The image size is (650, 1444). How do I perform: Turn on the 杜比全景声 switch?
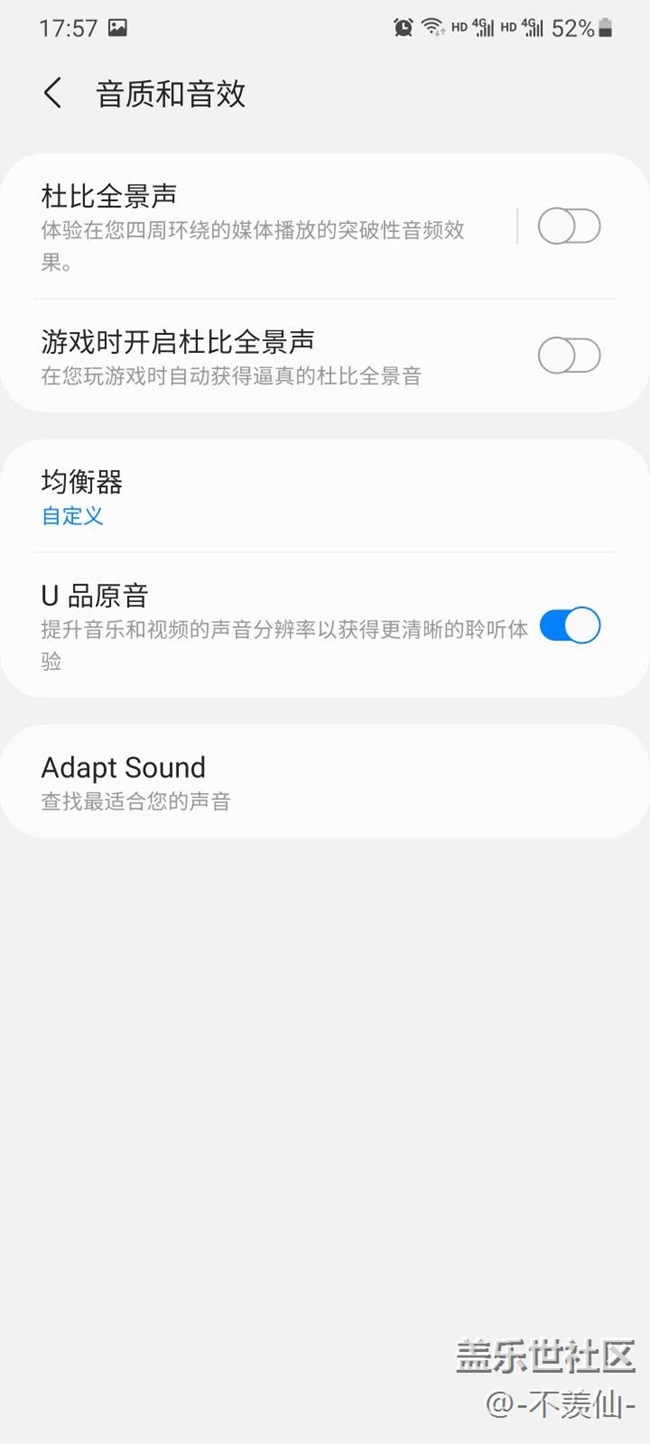[569, 227]
